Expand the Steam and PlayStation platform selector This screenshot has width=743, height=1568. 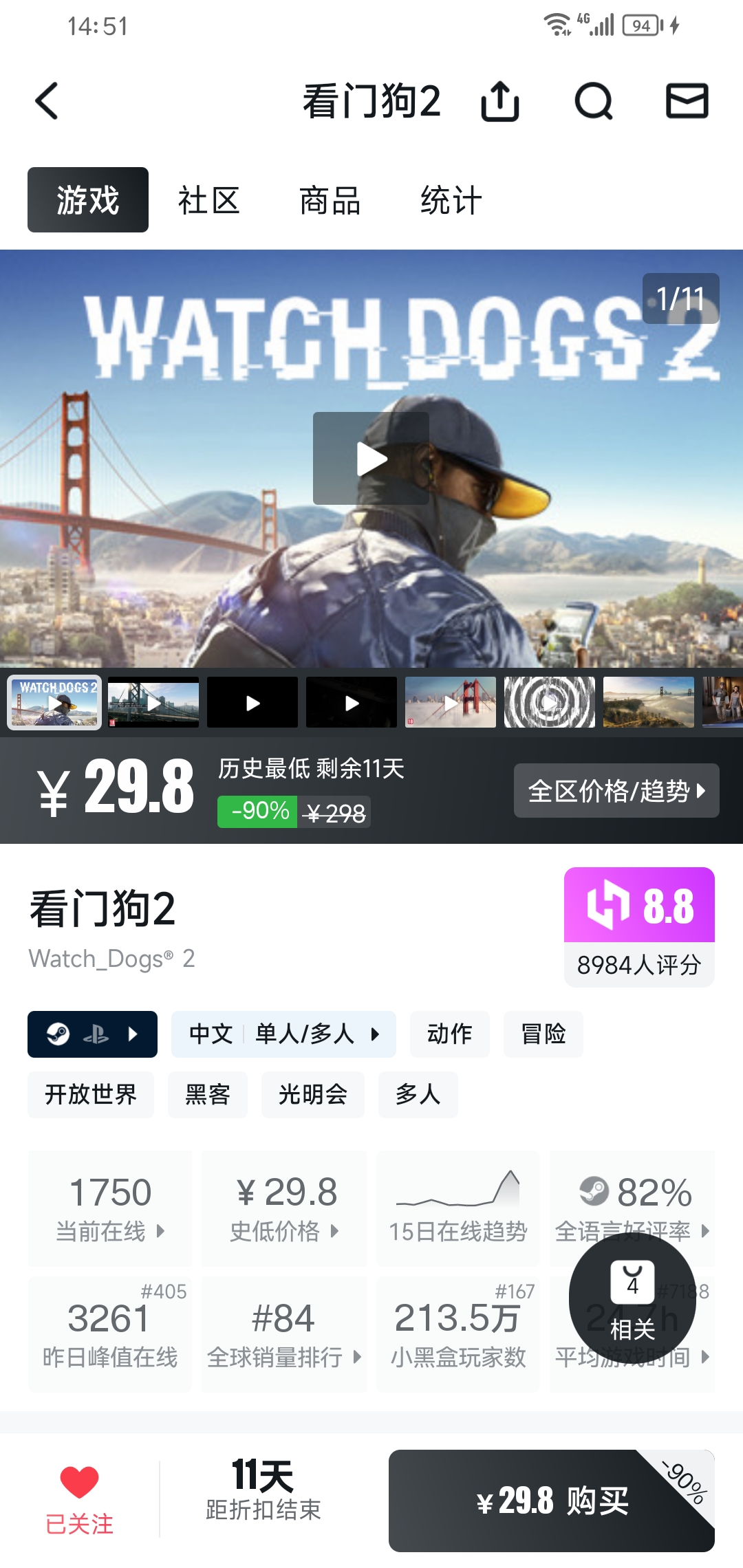92,1034
